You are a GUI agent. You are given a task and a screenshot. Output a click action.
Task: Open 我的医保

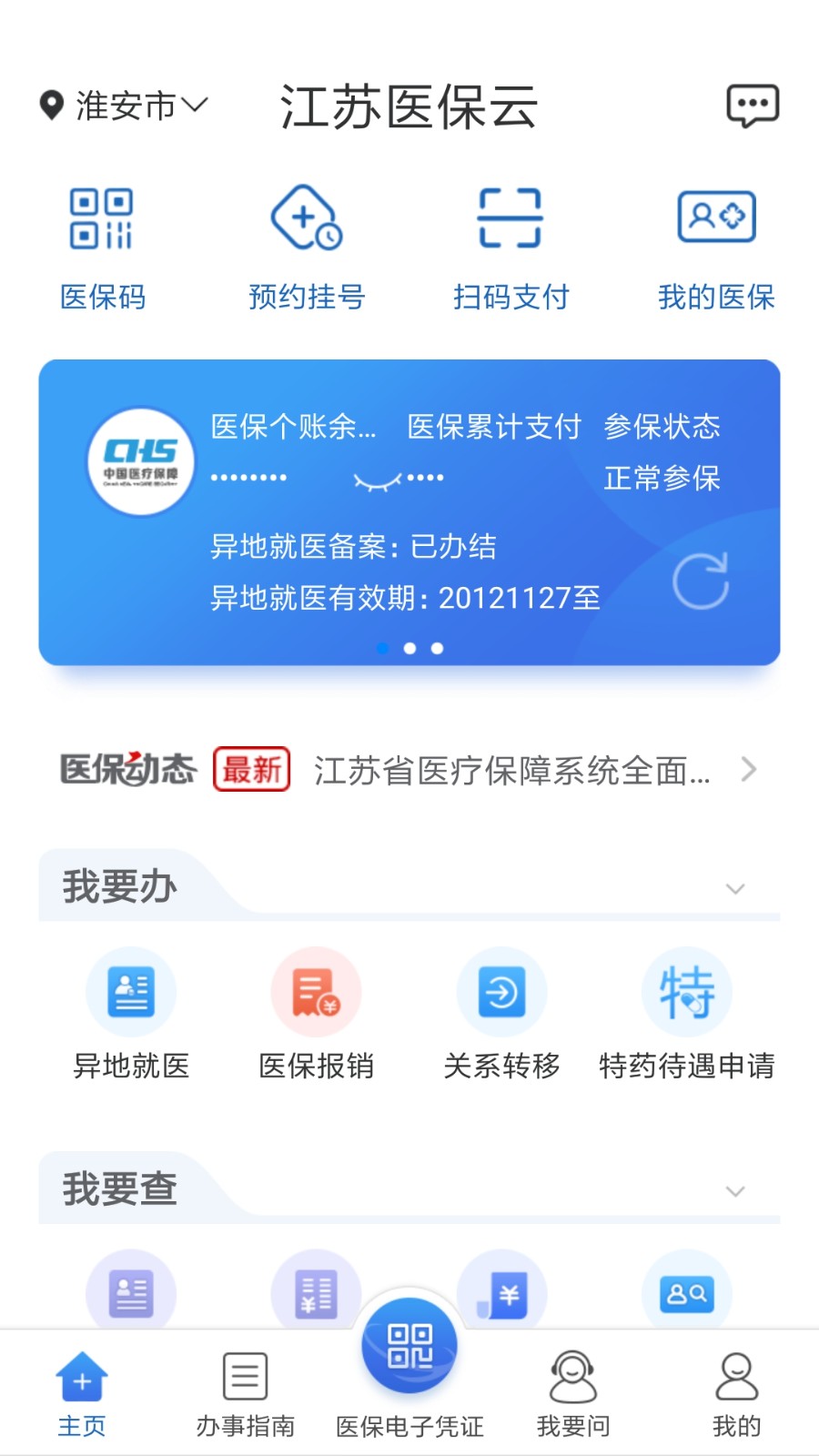[x=716, y=248]
